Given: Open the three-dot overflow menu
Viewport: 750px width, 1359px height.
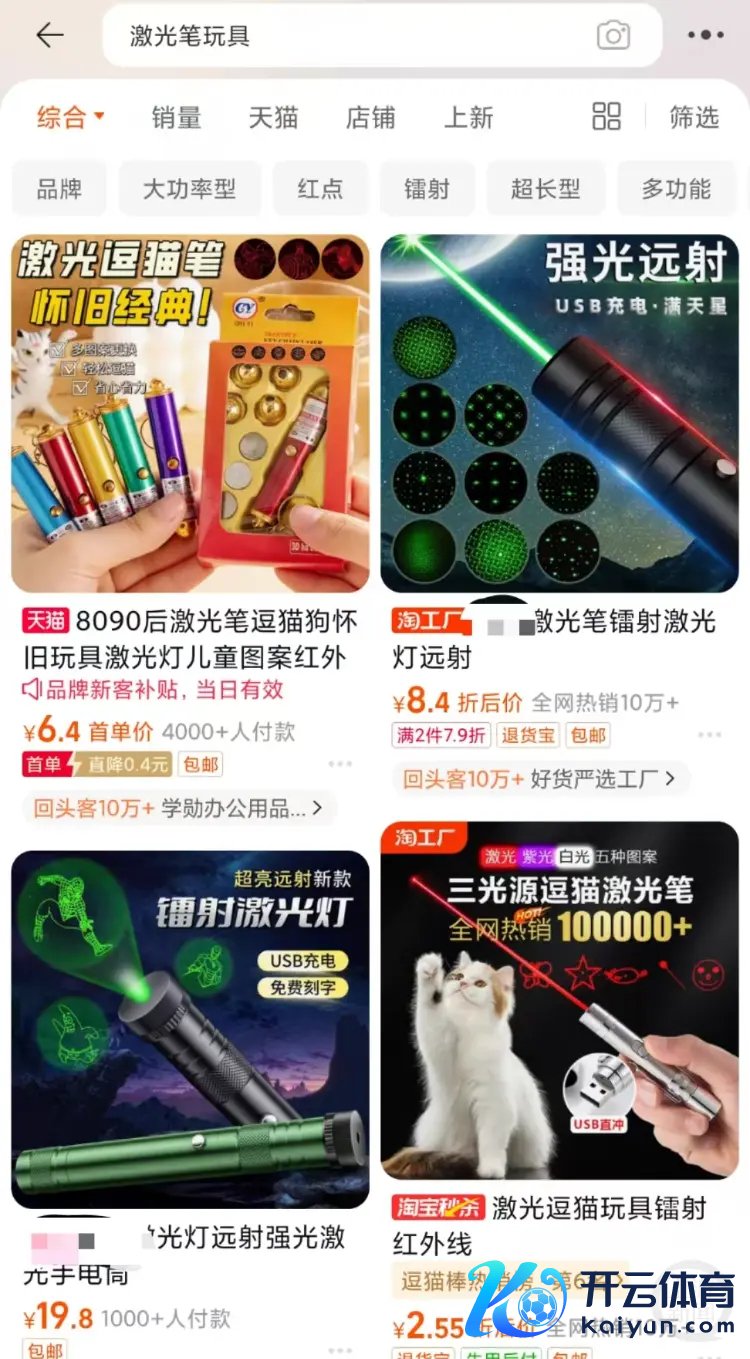Looking at the screenshot, I should (705, 35).
